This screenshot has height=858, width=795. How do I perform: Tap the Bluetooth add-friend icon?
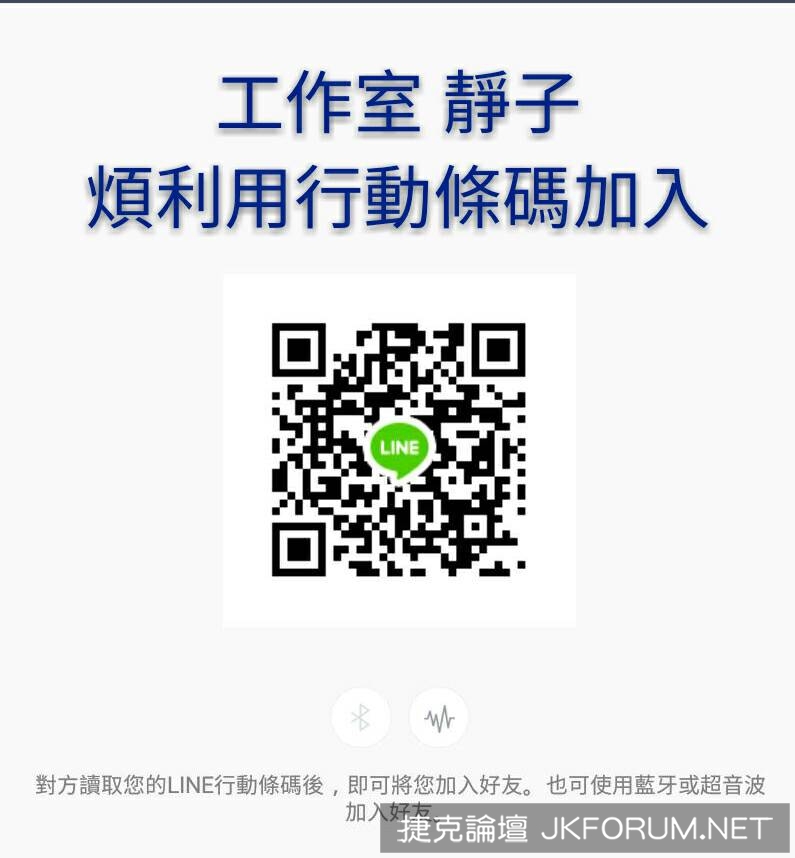[361, 717]
